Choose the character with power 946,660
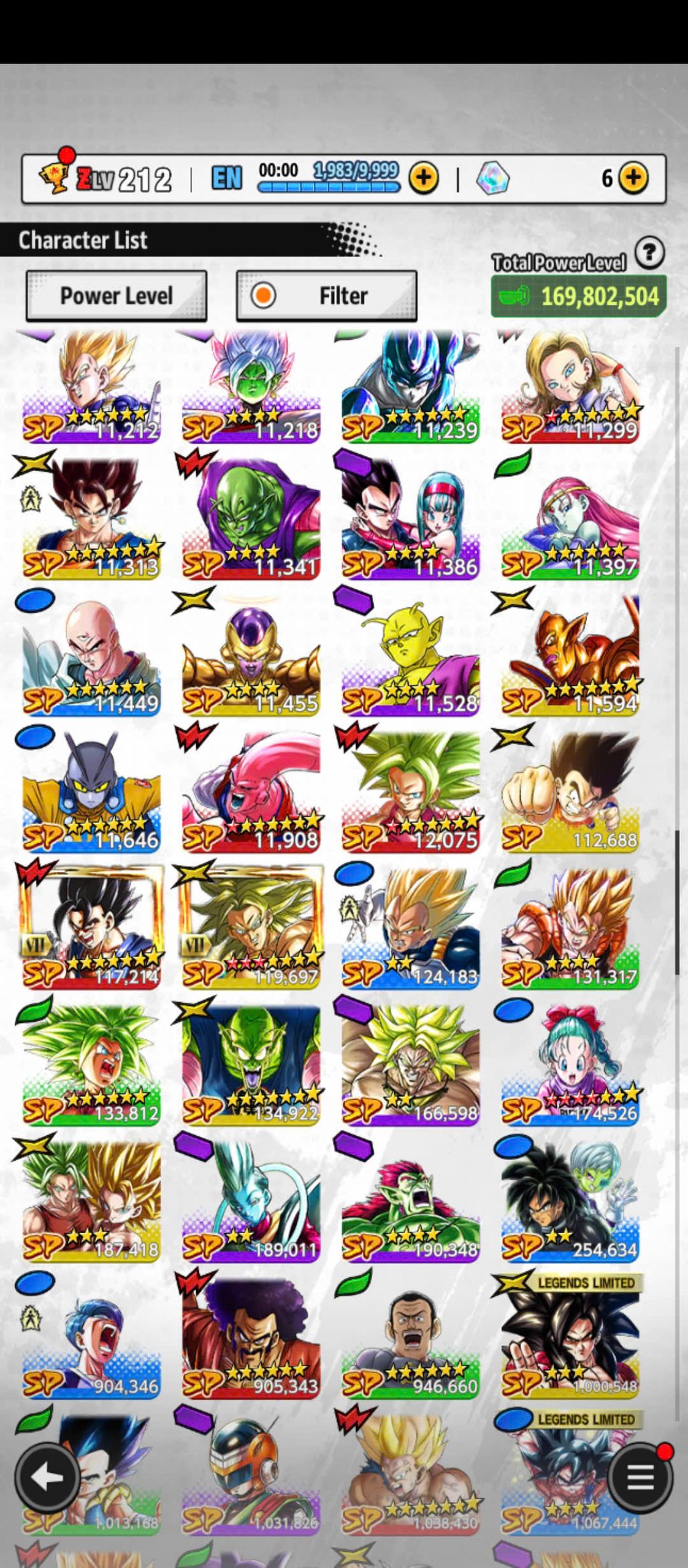Screen dimensions: 688x1568 [x=410, y=1338]
